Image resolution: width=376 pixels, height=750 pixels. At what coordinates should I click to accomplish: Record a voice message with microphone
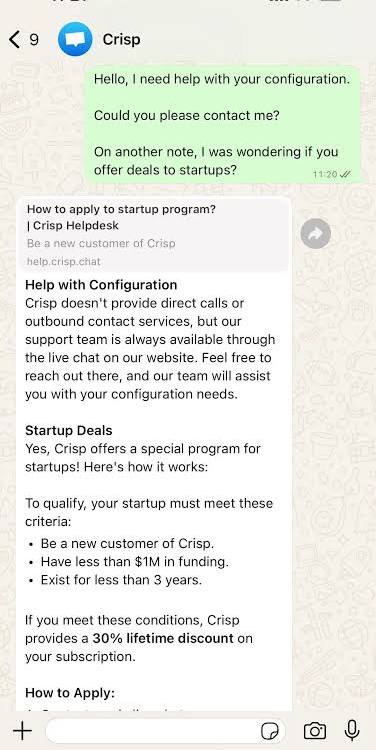[352, 730]
